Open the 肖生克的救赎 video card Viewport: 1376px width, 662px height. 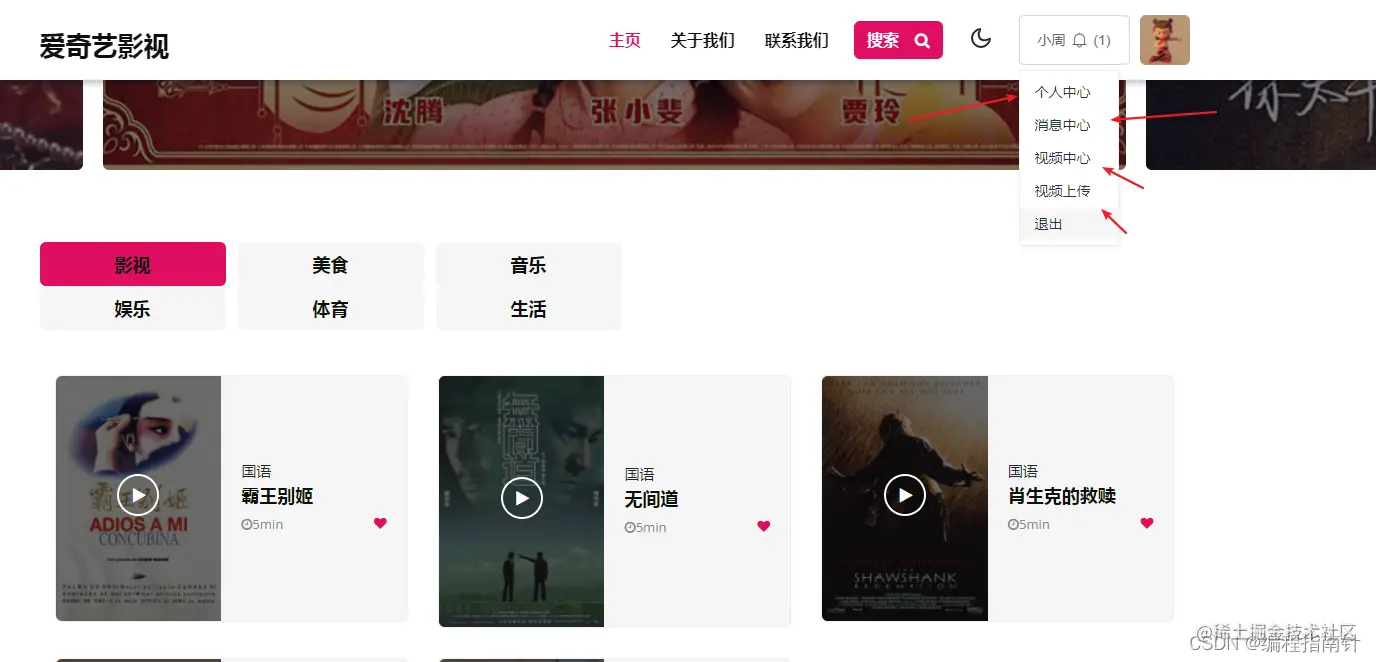pos(1062,496)
